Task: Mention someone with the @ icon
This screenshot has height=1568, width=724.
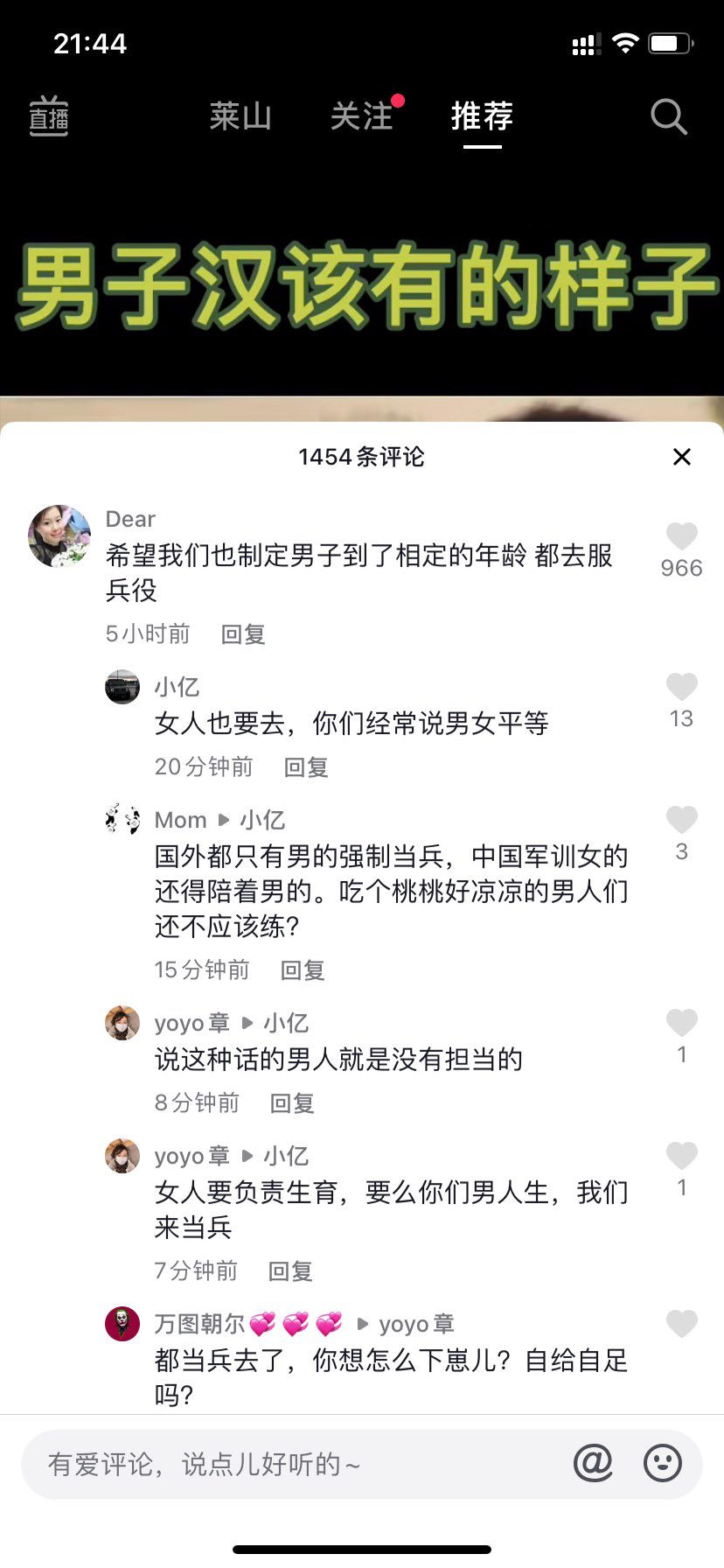Action: click(x=593, y=1462)
